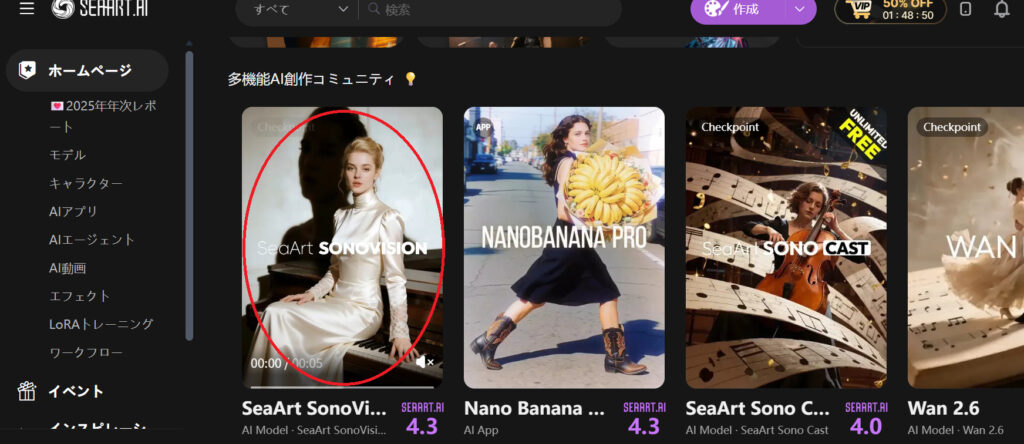The height and width of the screenshot is (444, 1024).
Task: Open the SeaArt Sono Cast card
Action: pos(786,247)
